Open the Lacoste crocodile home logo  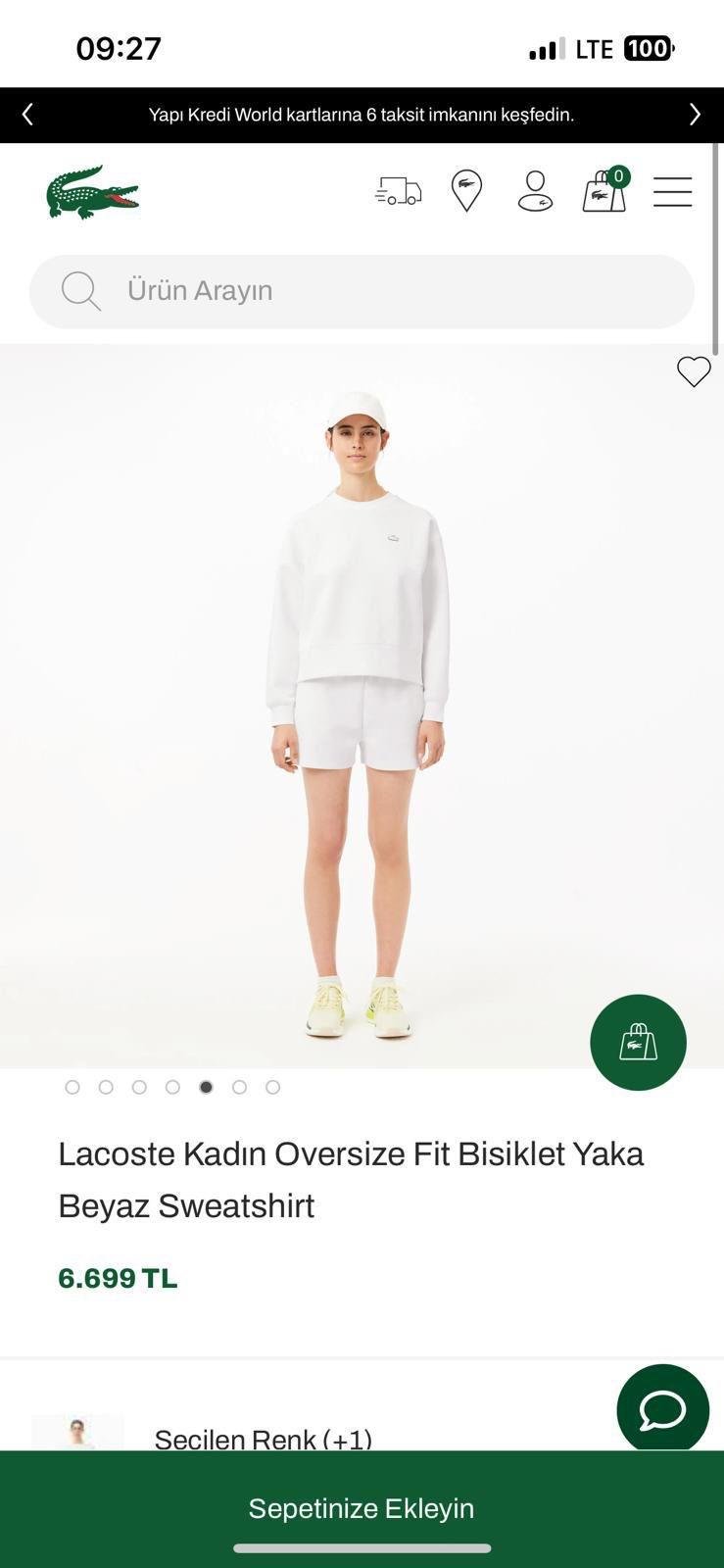click(x=93, y=192)
